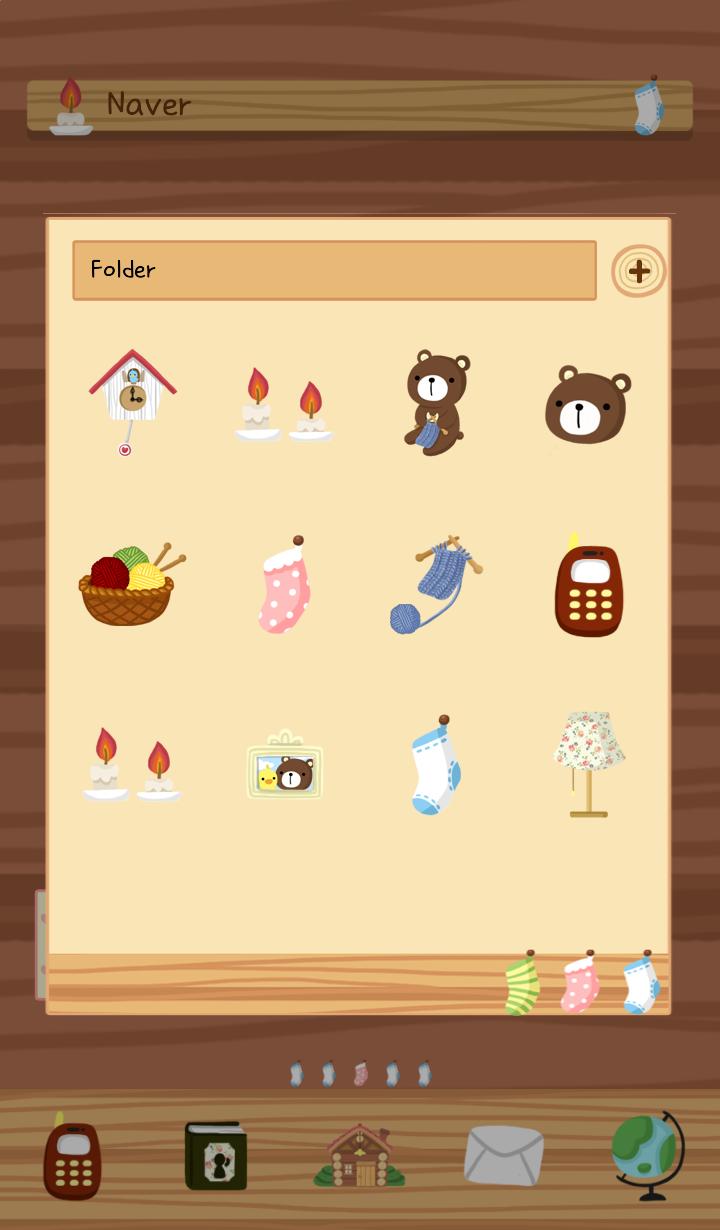
Task: Select the pink sock page indicator dot
Action: (359, 1072)
